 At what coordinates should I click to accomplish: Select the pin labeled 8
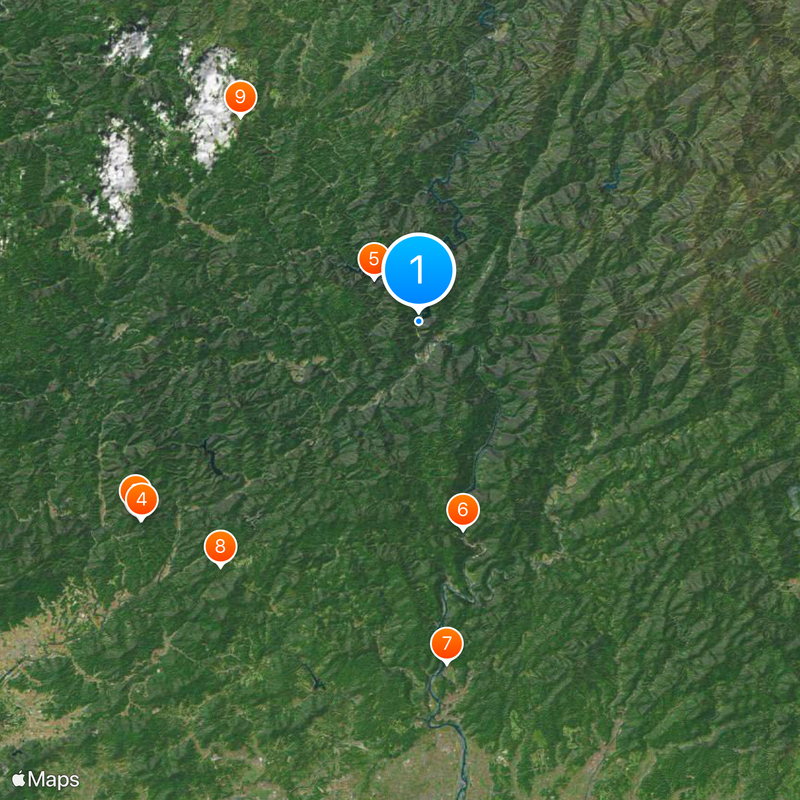click(220, 547)
